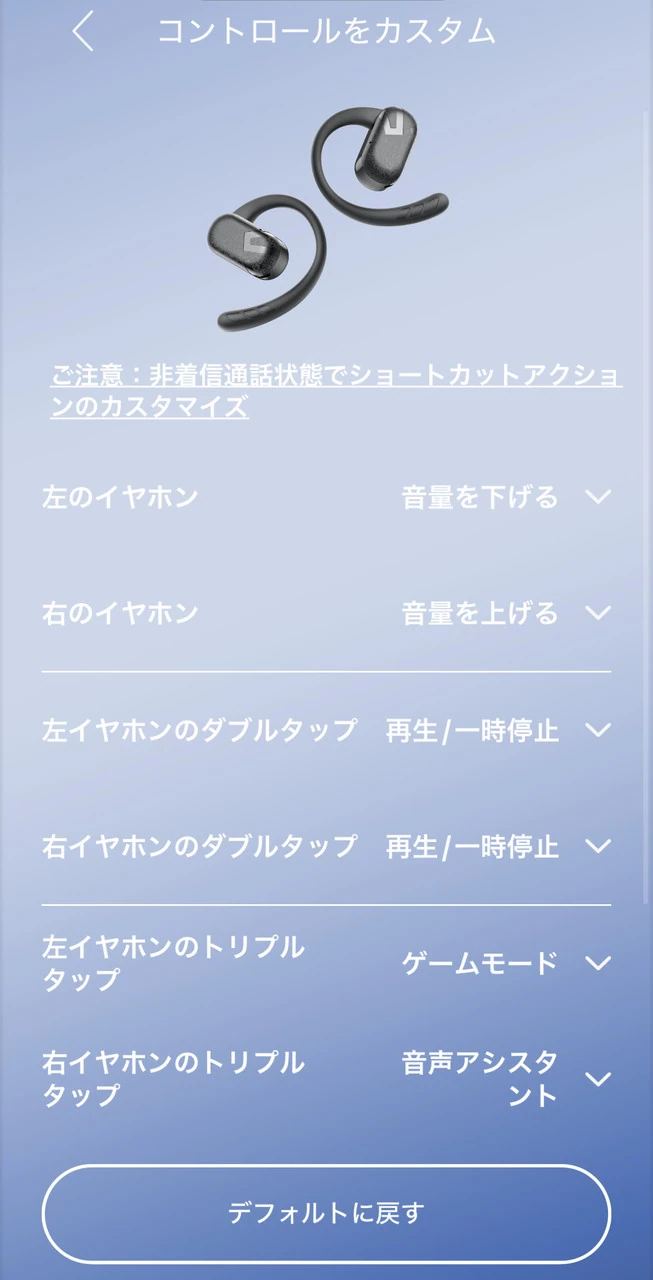This screenshot has height=1280, width=653.
Task: Change the 右イヤホンのダブルタップ action
Action: click(597, 846)
